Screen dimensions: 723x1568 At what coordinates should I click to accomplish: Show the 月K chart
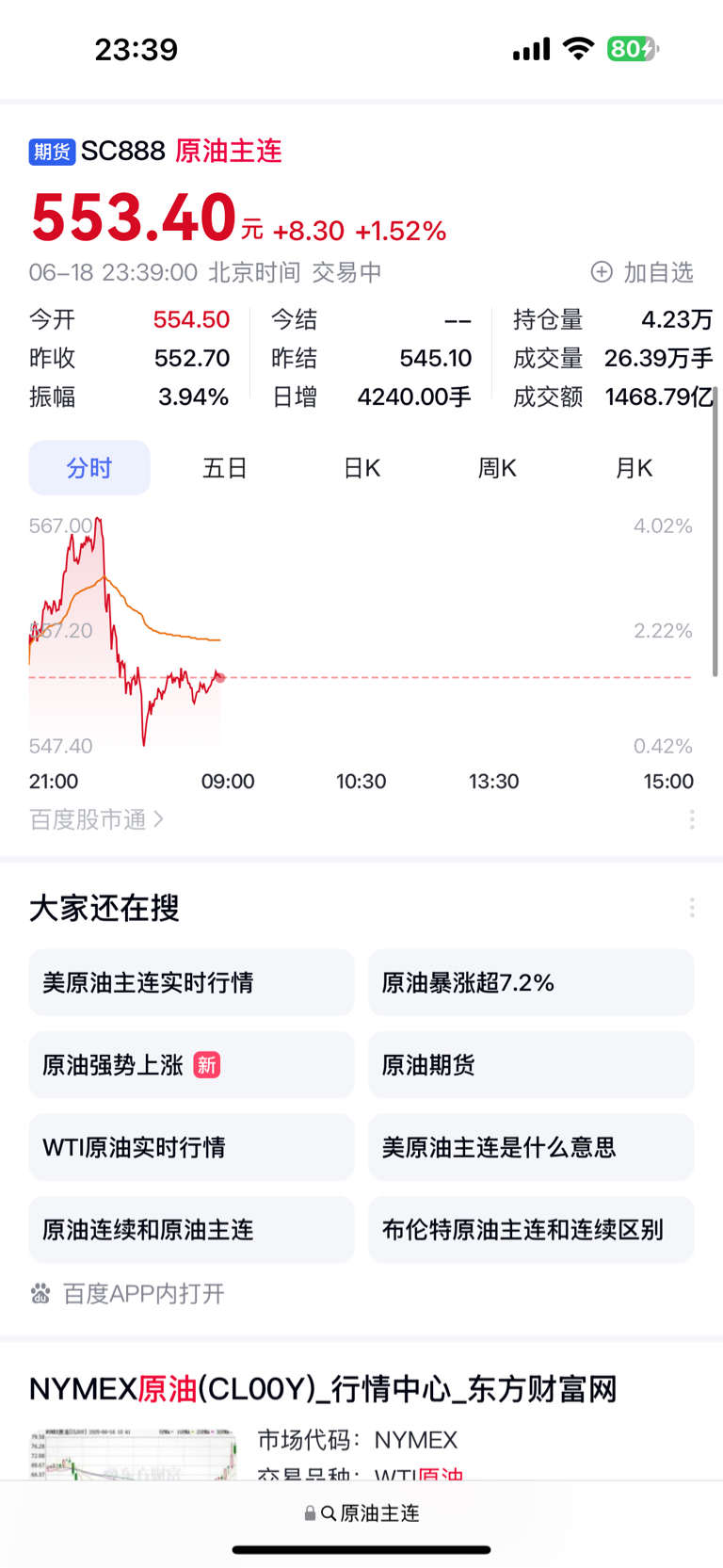point(634,468)
